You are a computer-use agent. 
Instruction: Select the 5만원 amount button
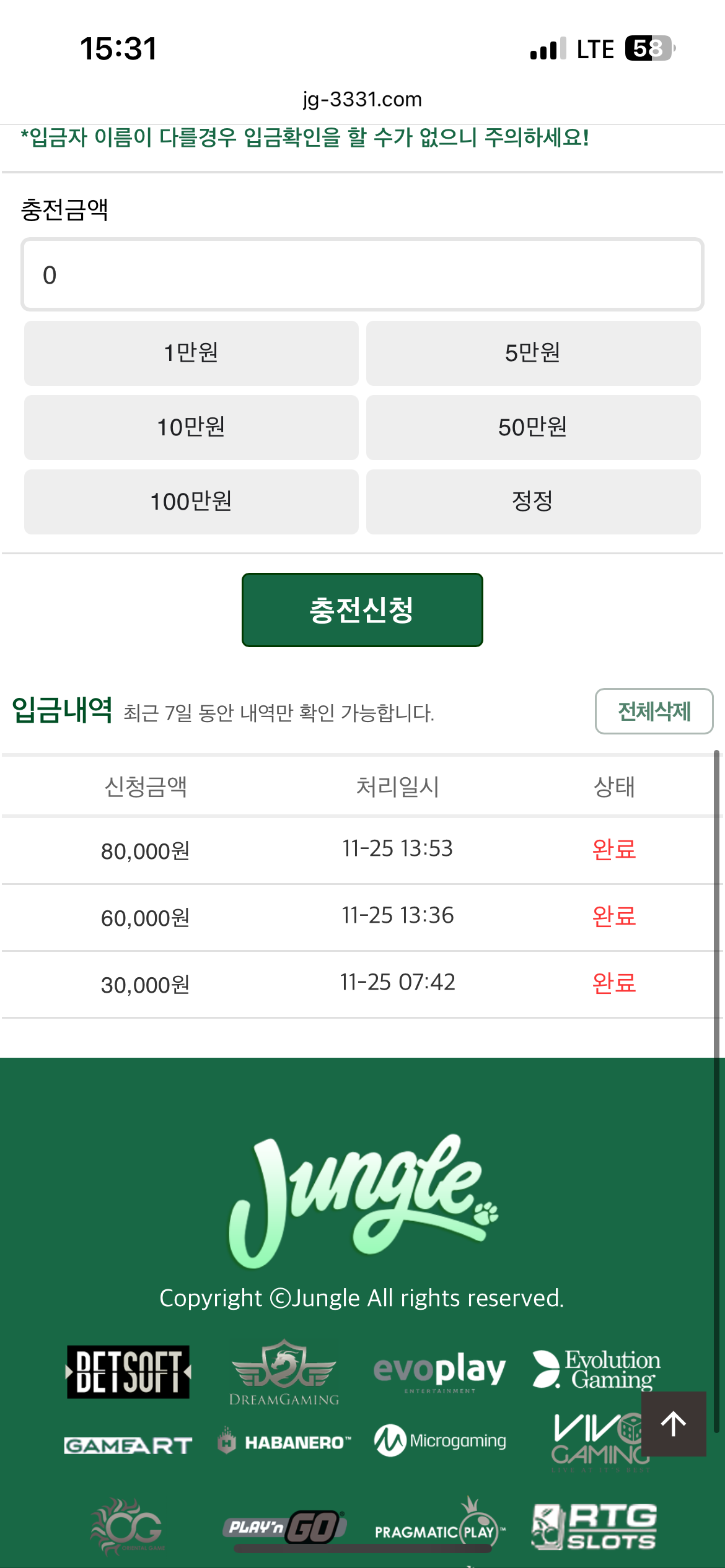click(x=533, y=353)
